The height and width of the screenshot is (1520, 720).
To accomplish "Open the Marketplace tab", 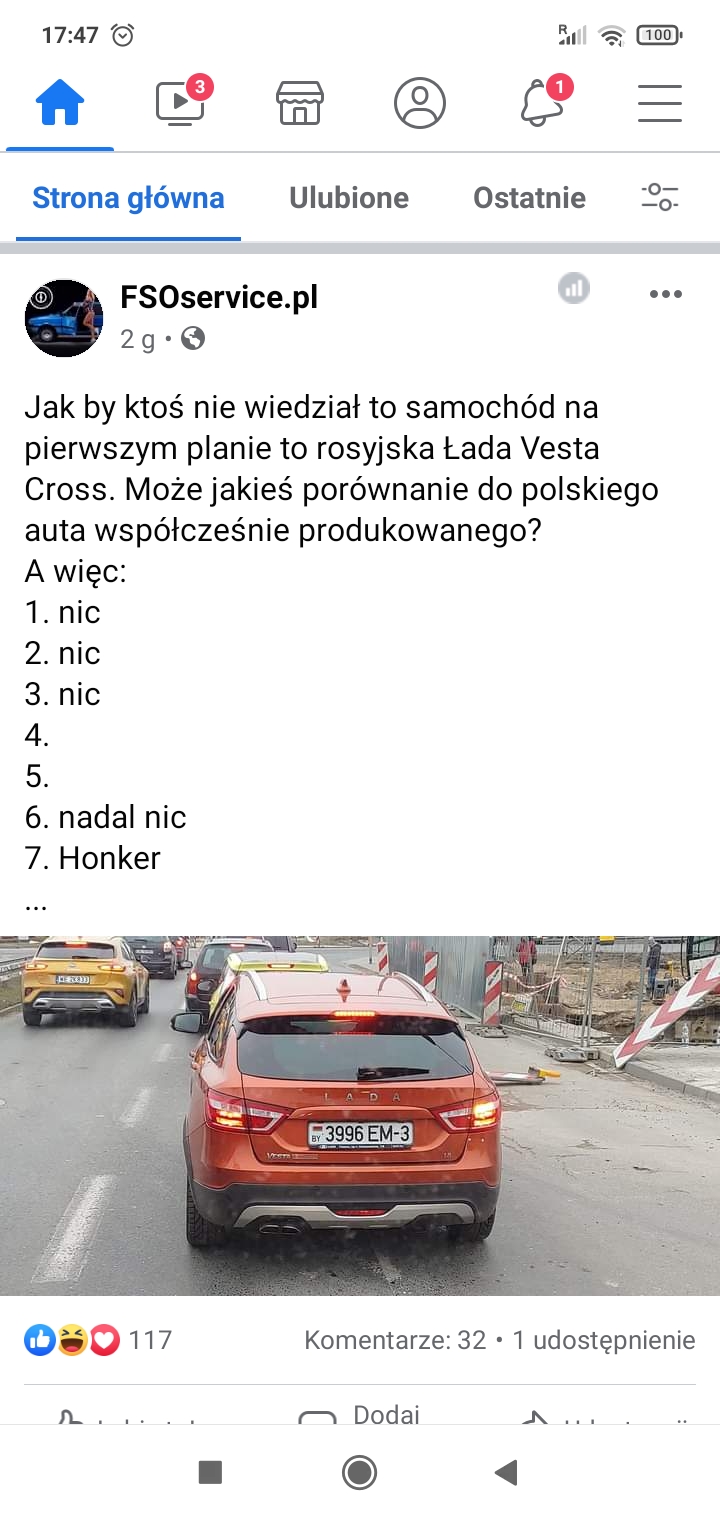I will pyautogui.click(x=300, y=103).
